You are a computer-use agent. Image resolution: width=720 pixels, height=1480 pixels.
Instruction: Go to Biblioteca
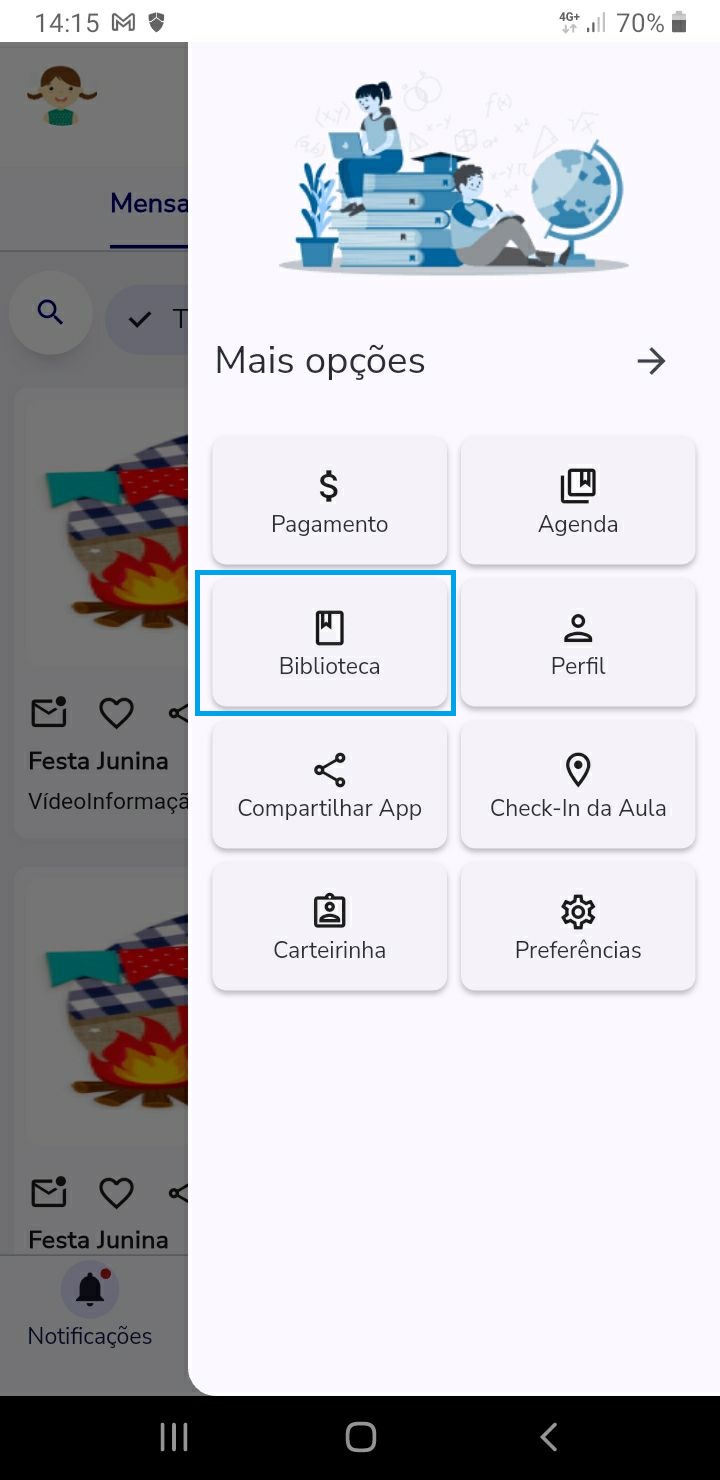tap(329, 643)
